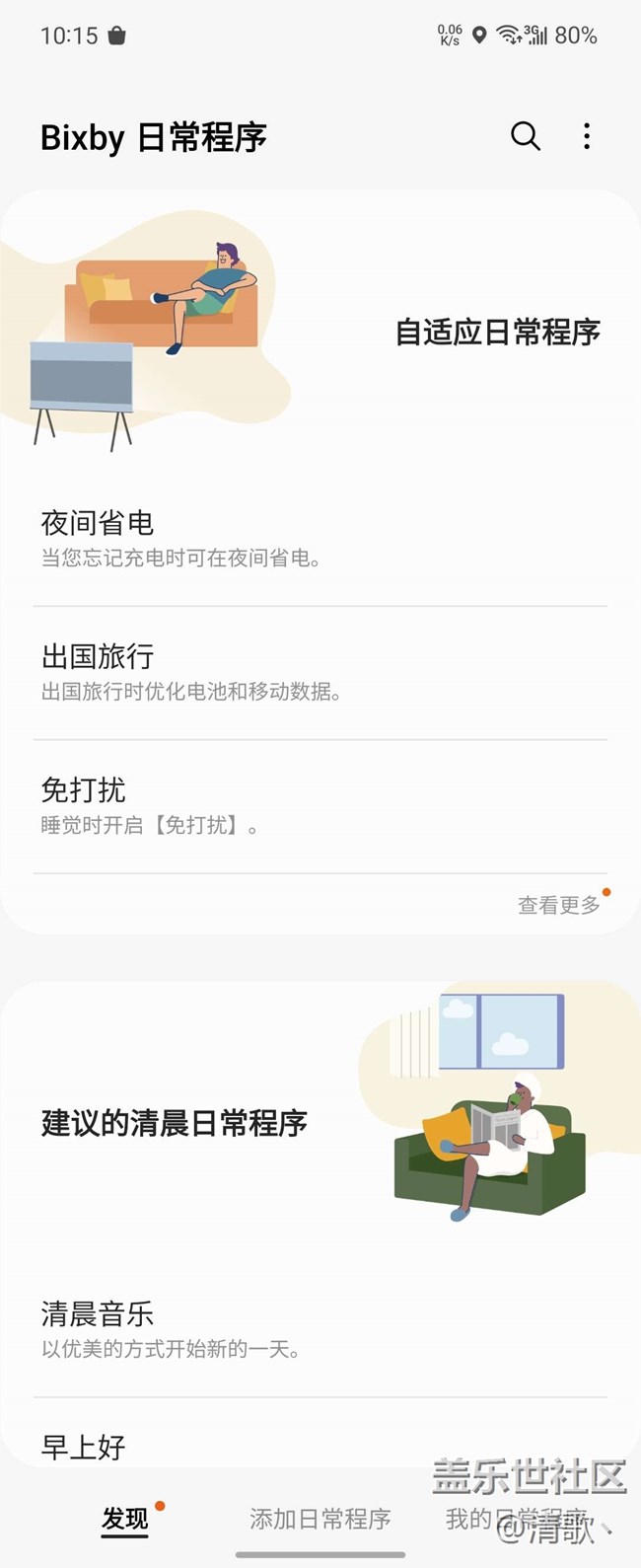The width and height of the screenshot is (641, 1568).
Task: Switch to the 发现 tab
Action: coord(125,1519)
